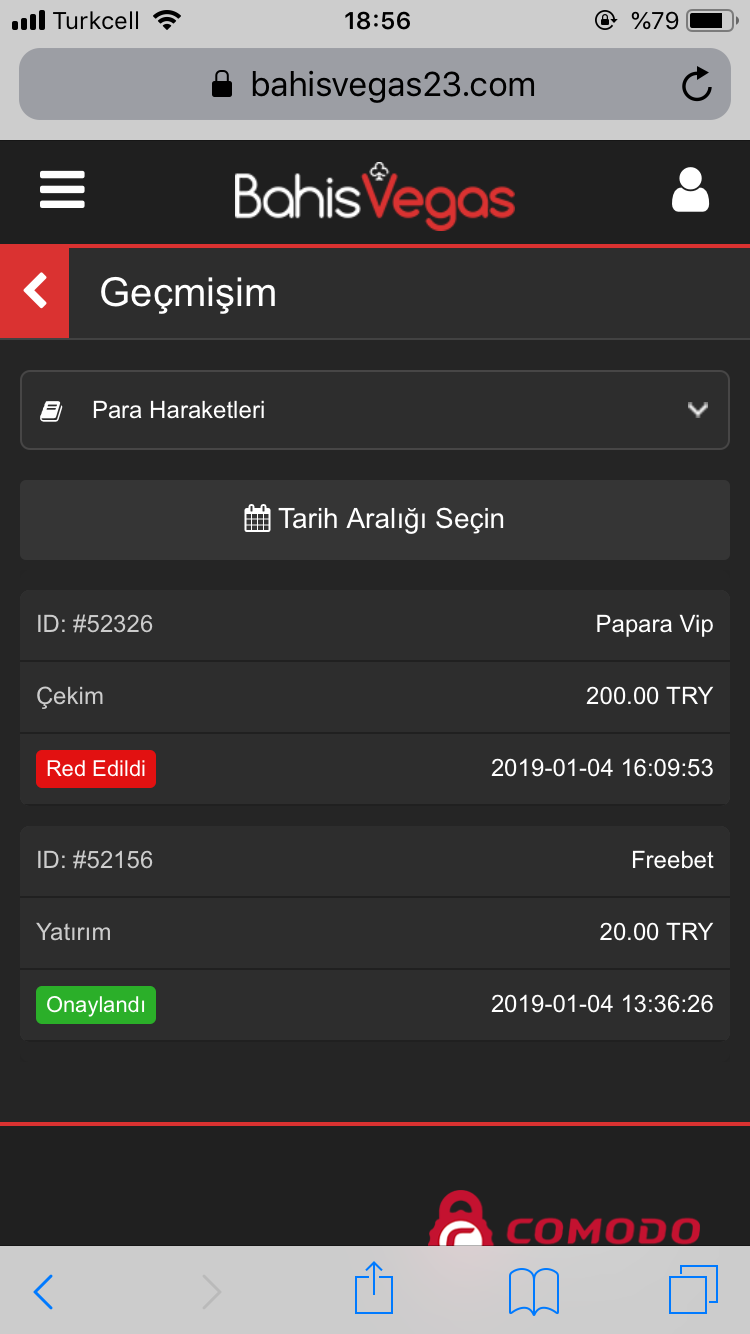
Task: Show open Safari tabs
Action: click(x=693, y=1290)
